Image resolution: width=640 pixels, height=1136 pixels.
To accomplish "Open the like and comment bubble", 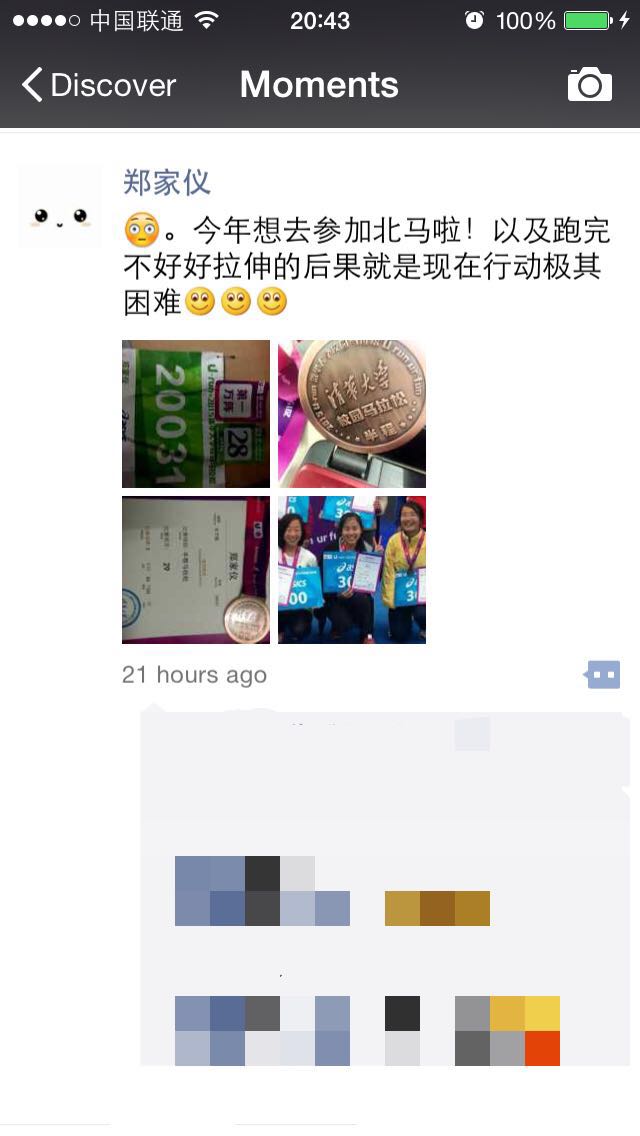I will (x=602, y=675).
